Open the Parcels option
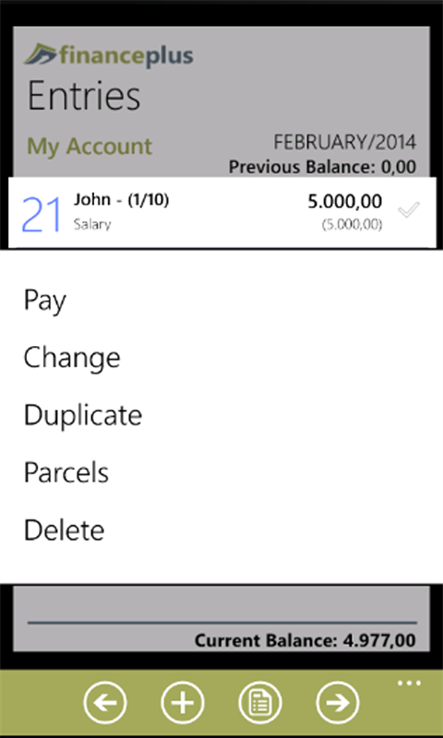Image resolution: width=443 pixels, height=738 pixels. point(66,473)
